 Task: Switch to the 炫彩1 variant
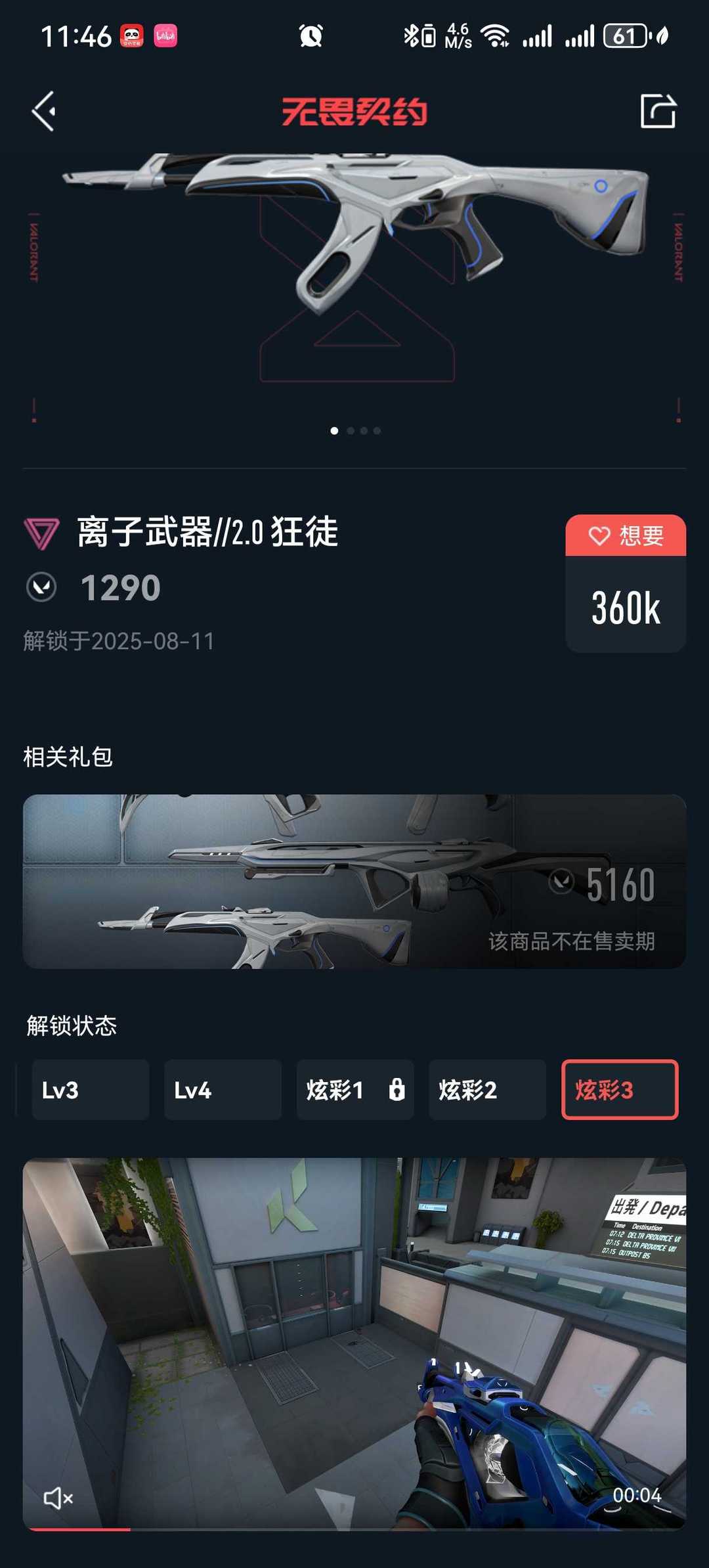pyautogui.click(x=355, y=1090)
